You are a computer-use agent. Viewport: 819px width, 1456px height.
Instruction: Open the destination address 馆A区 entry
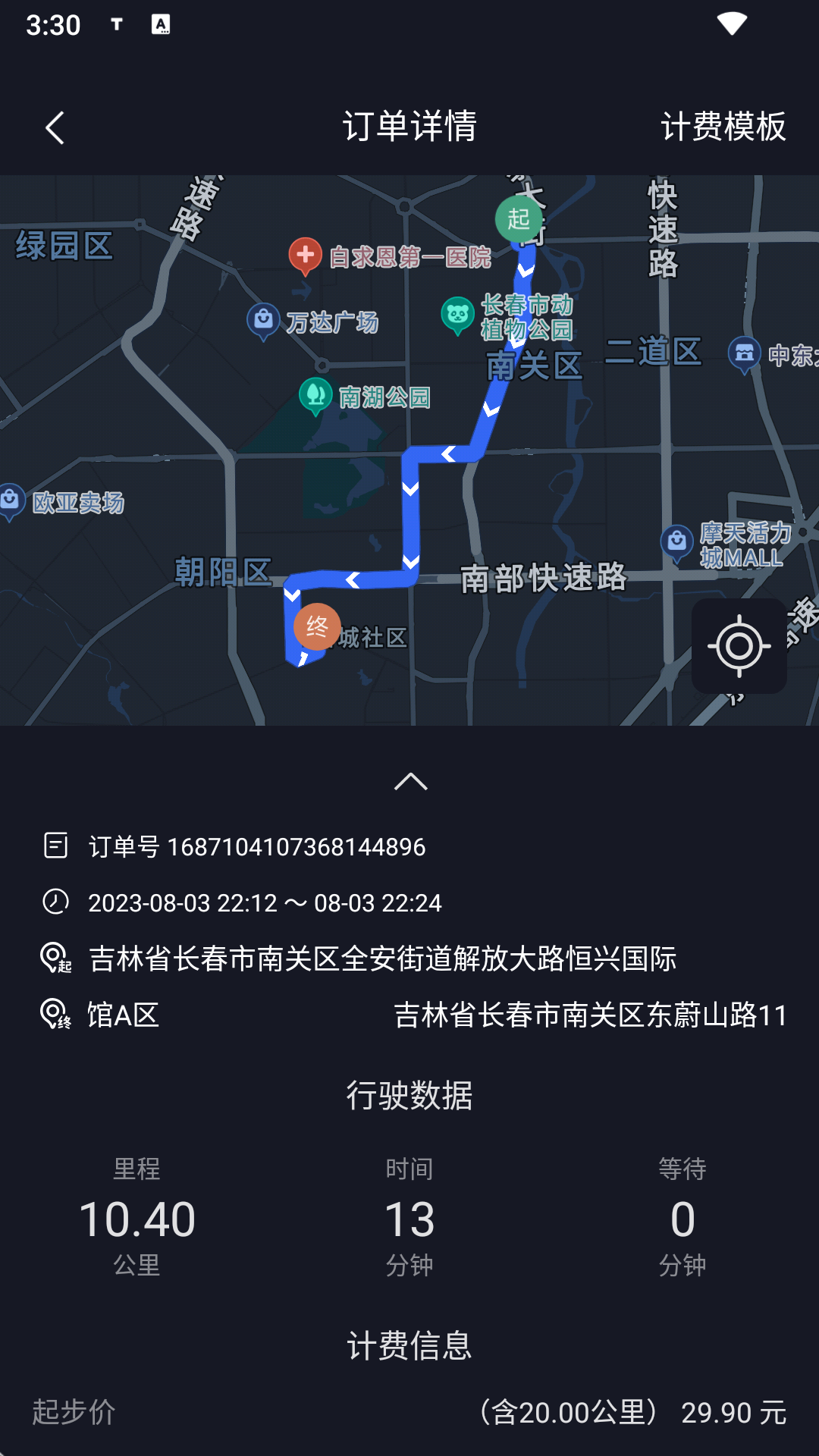[x=121, y=1015]
